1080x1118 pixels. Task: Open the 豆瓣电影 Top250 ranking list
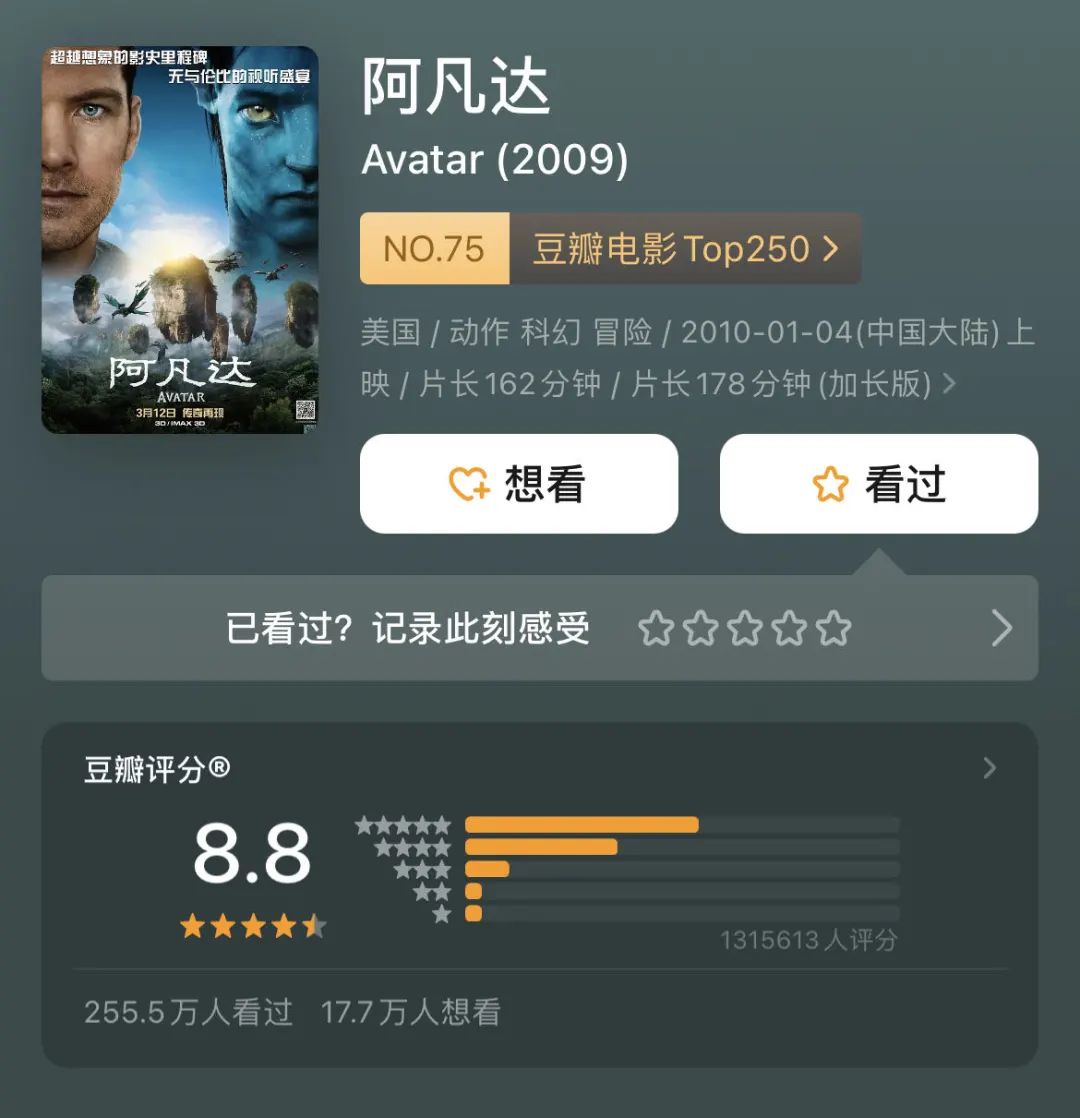[x=684, y=248]
